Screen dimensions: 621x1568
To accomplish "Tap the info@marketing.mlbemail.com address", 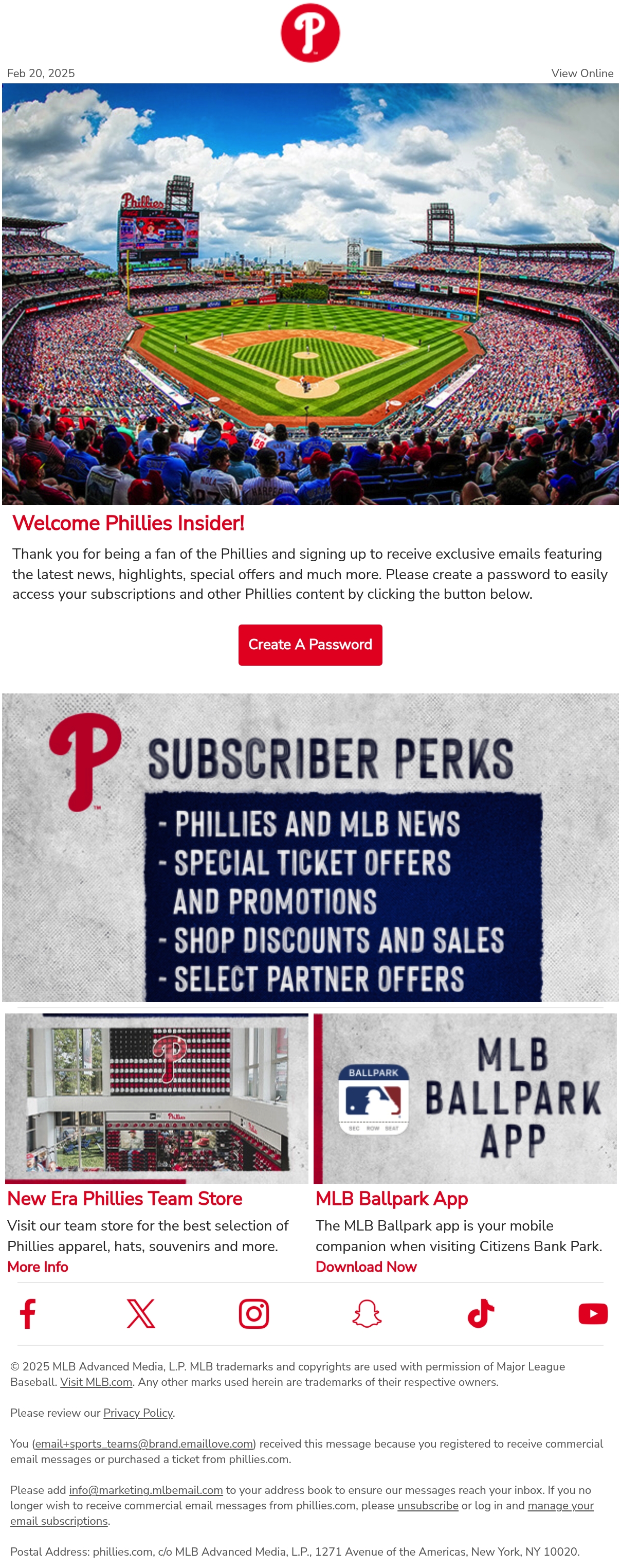I will point(146,1490).
